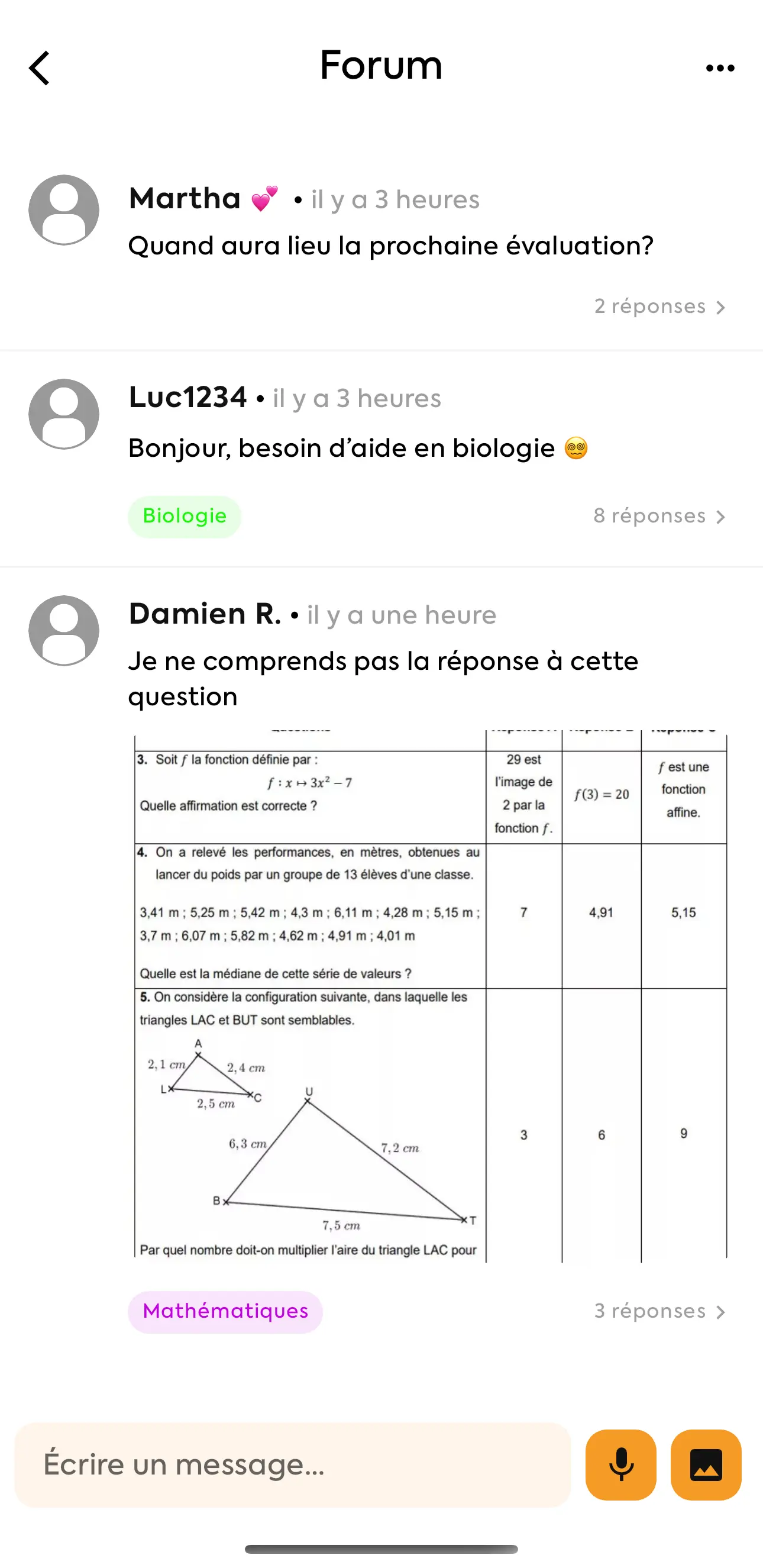View 2 réponses on Martha's post
The image size is (763, 1568).
[x=659, y=306]
